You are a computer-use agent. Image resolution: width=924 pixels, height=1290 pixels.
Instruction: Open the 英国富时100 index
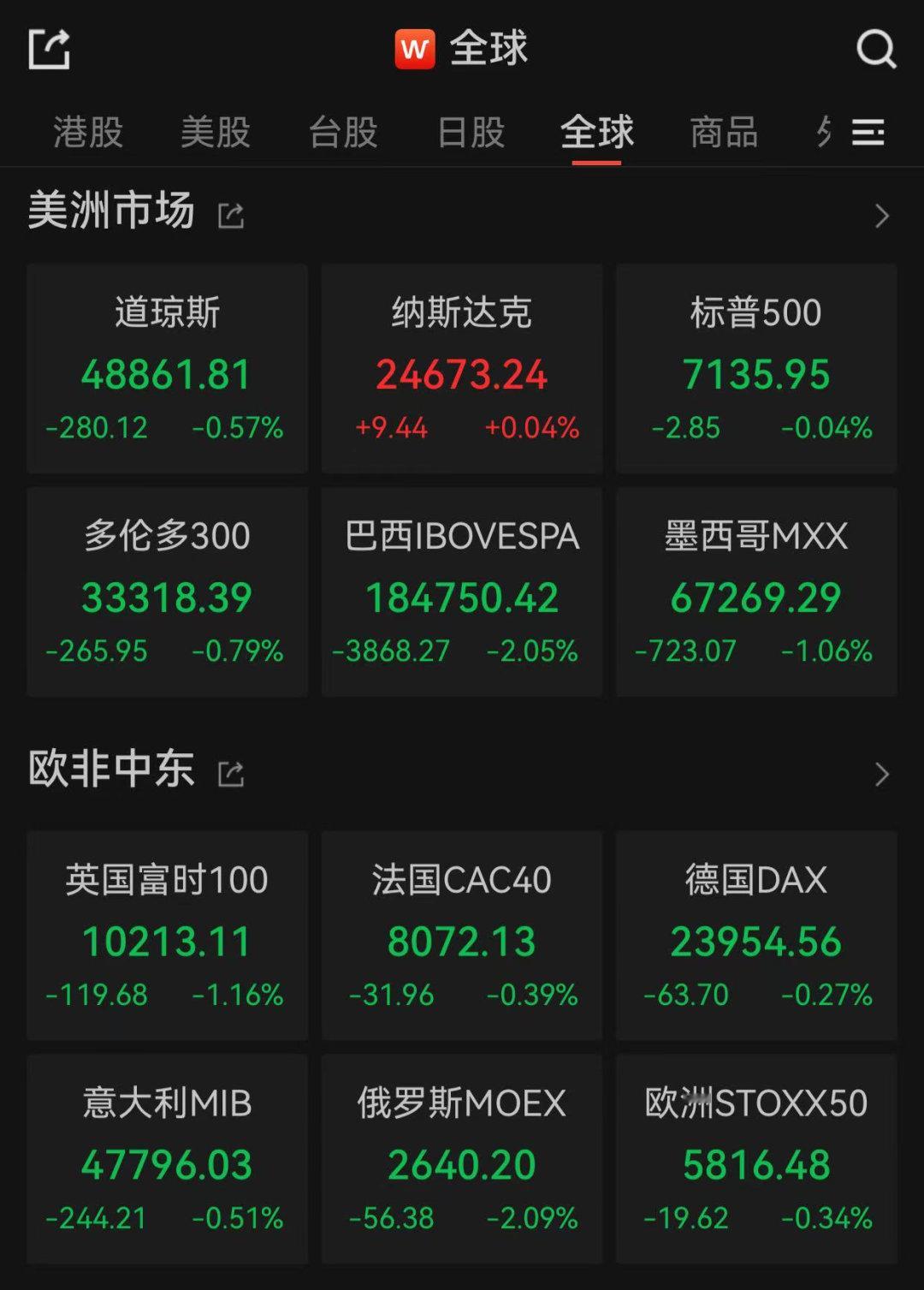point(167,936)
